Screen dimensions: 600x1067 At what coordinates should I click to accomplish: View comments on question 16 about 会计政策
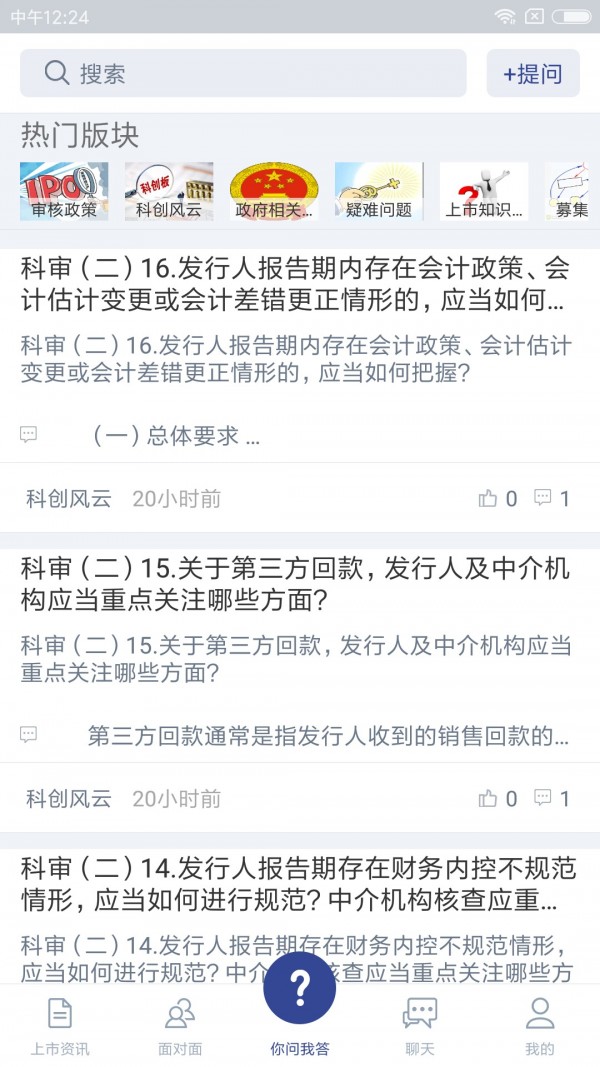coord(551,498)
